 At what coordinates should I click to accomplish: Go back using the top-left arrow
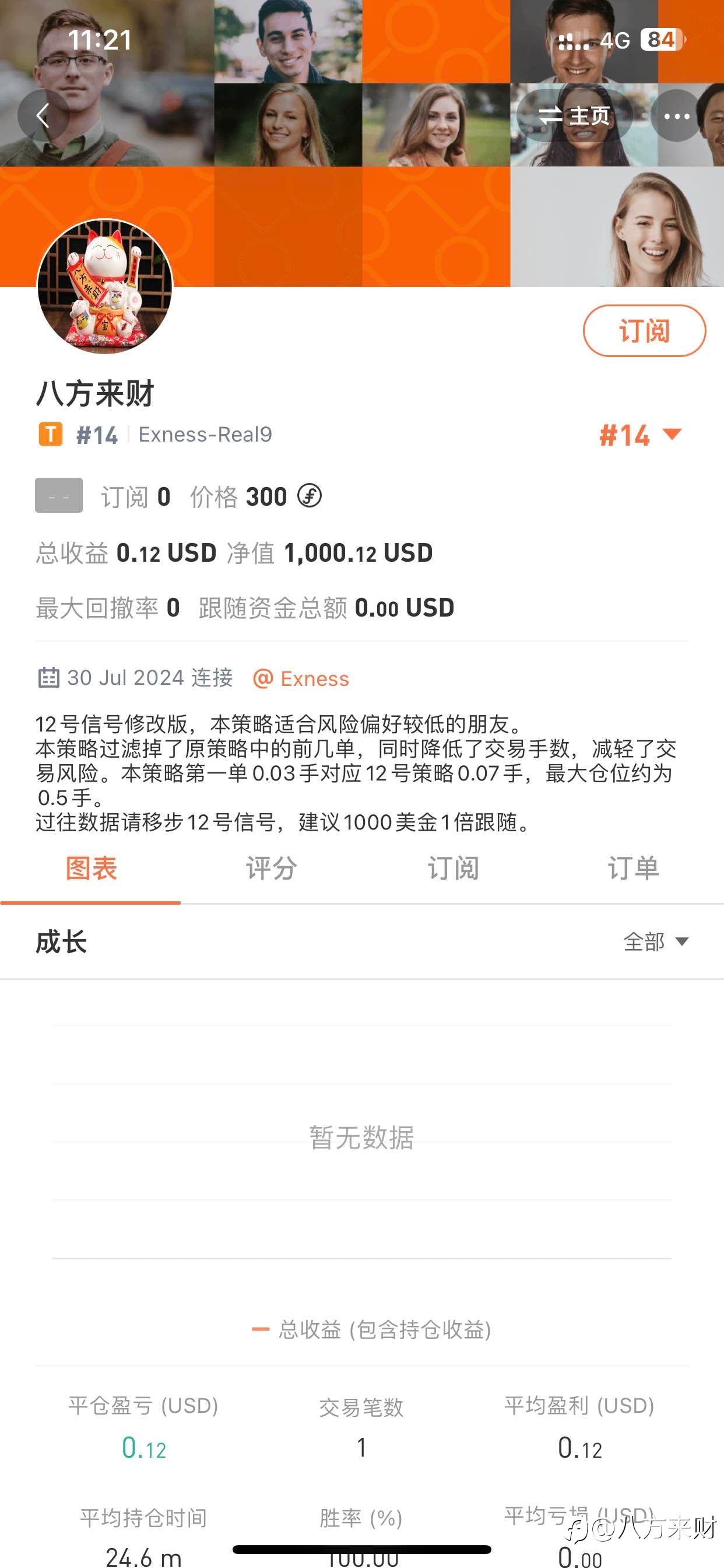point(43,116)
